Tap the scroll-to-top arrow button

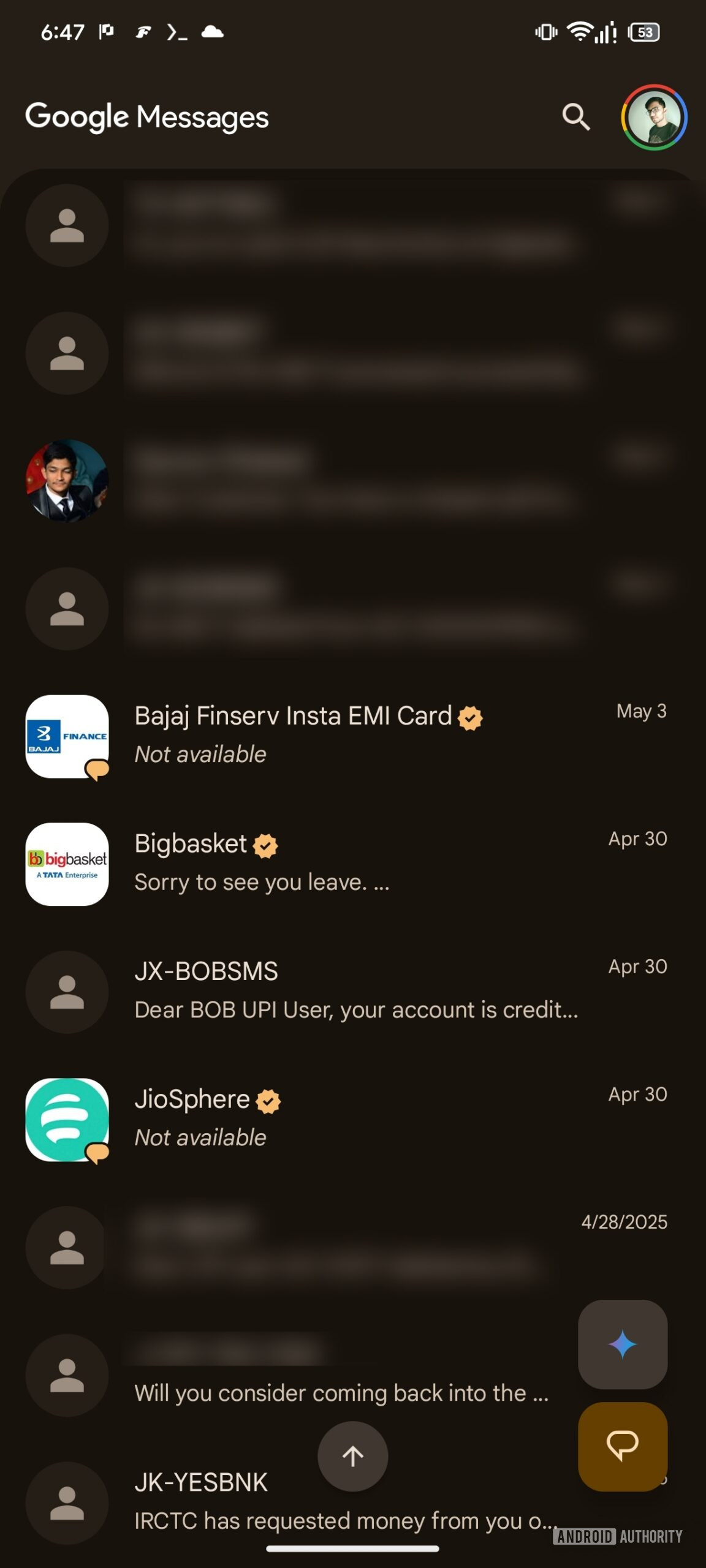click(x=353, y=1457)
